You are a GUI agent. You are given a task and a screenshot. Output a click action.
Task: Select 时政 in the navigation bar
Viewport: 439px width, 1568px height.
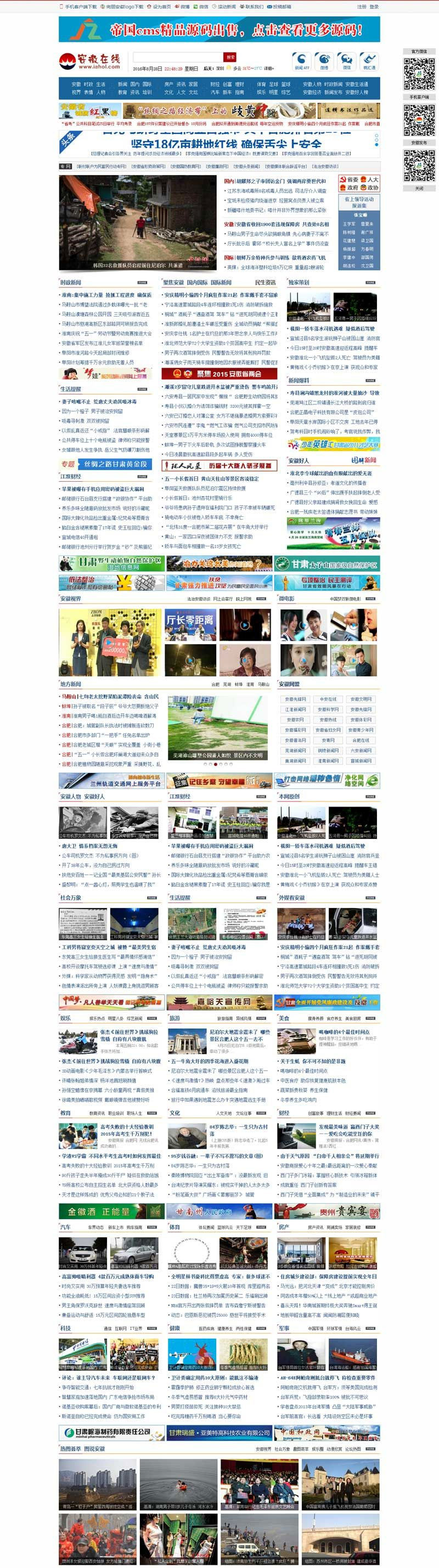pos(88,84)
